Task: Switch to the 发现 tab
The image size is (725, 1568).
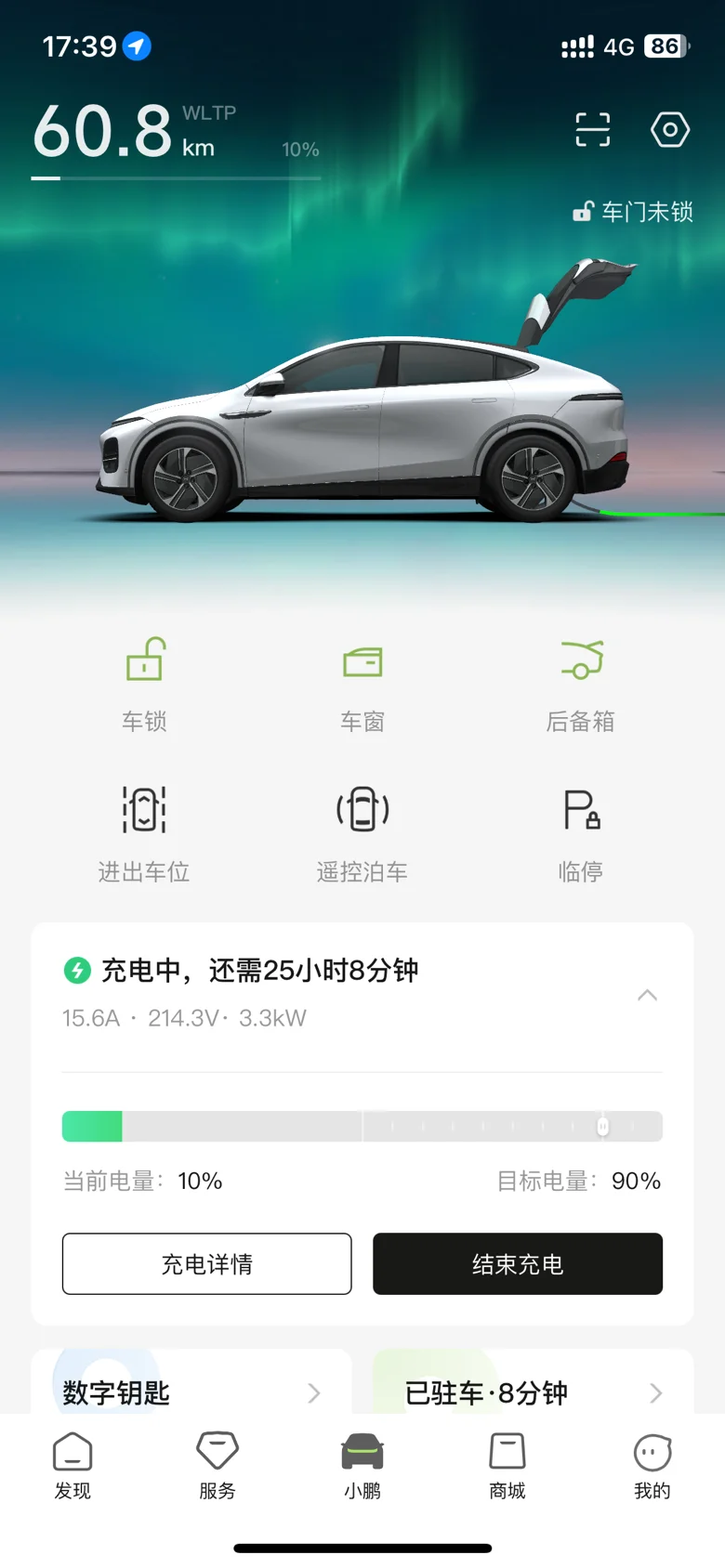Action: pos(72,1466)
